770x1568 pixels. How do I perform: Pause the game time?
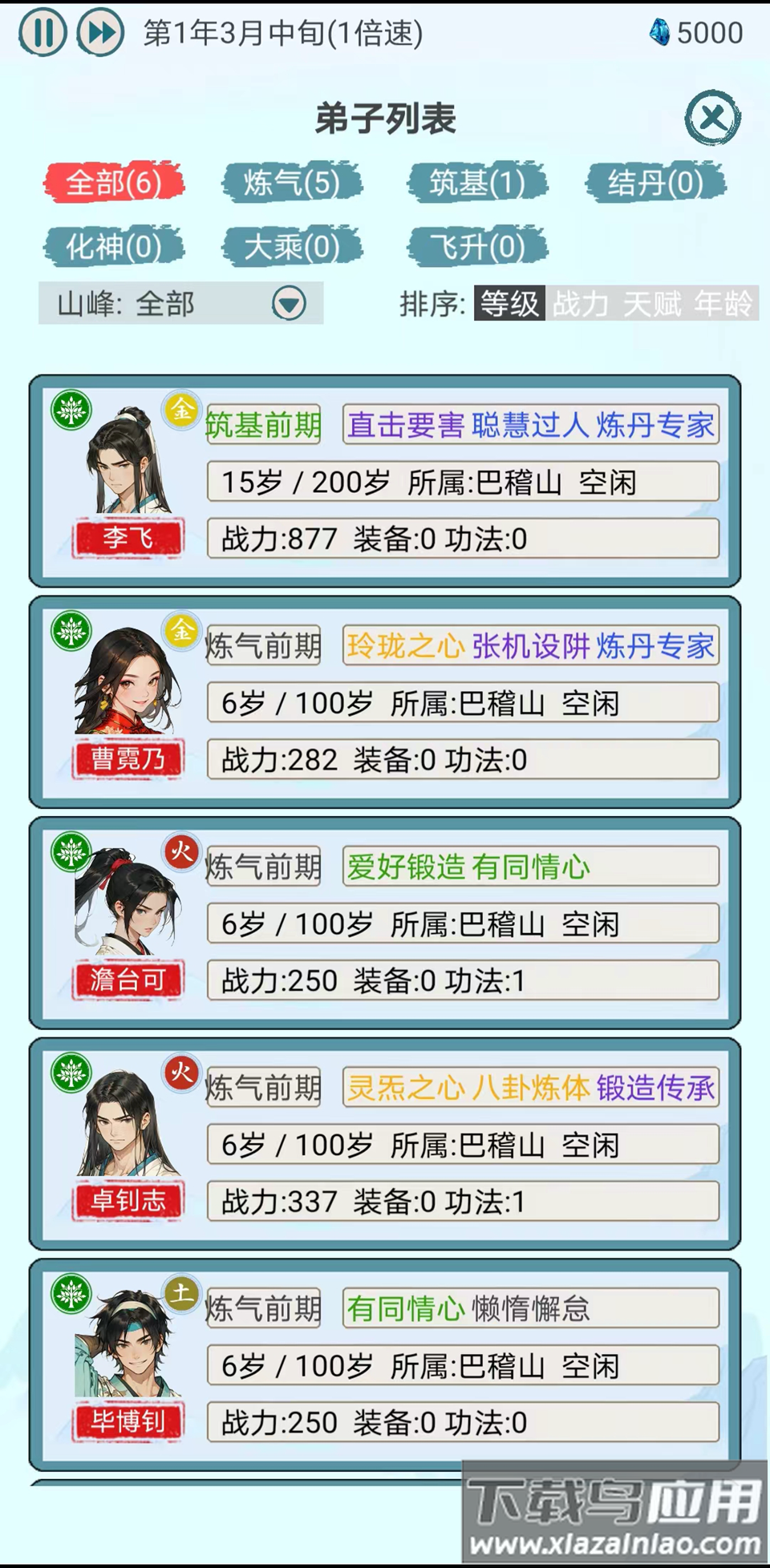[x=42, y=33]
